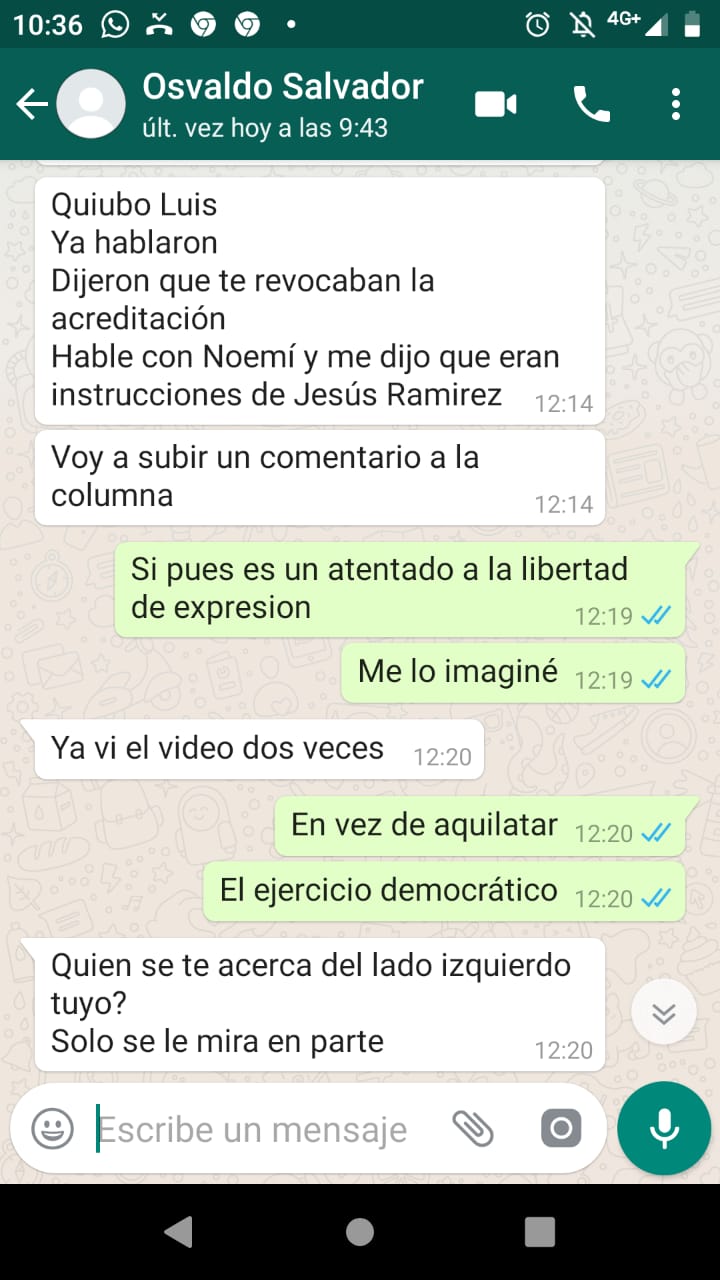This screenshot has width=720, height=1280.
Task: Tap the microphone voice message button
Action: [x=664, y=1129]
